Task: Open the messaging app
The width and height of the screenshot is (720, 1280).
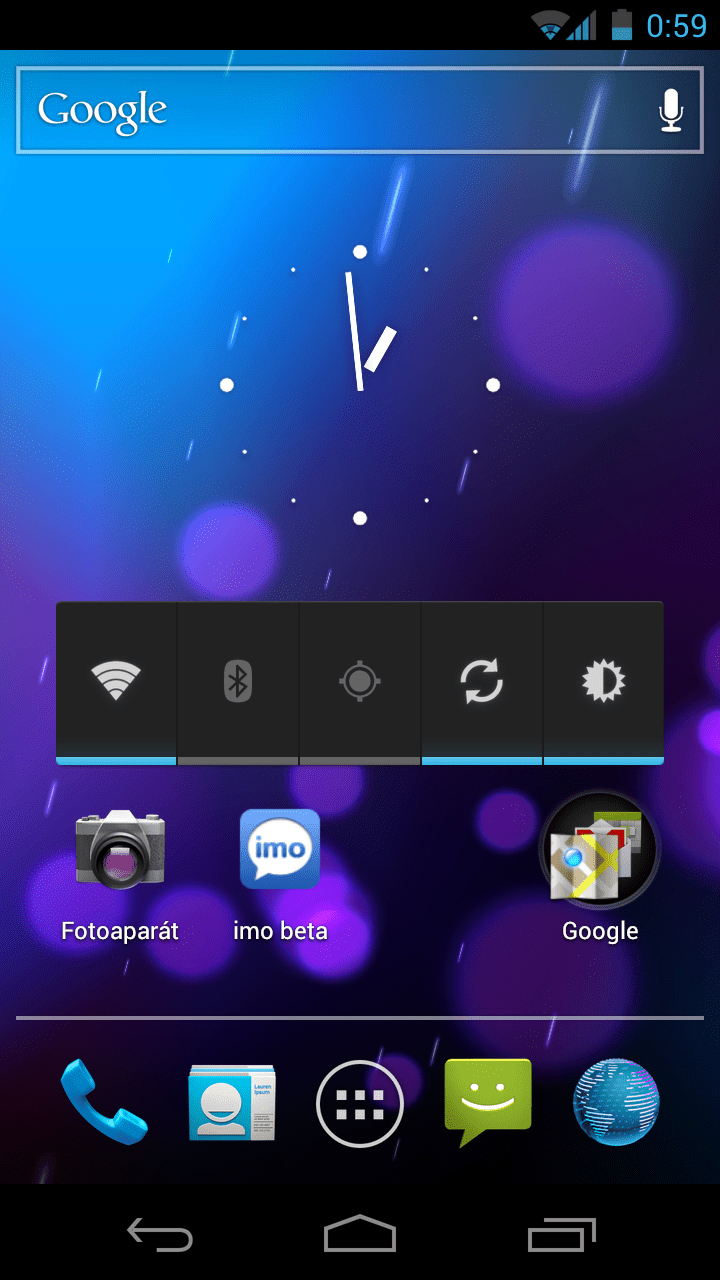Action: pos(488,1102)
